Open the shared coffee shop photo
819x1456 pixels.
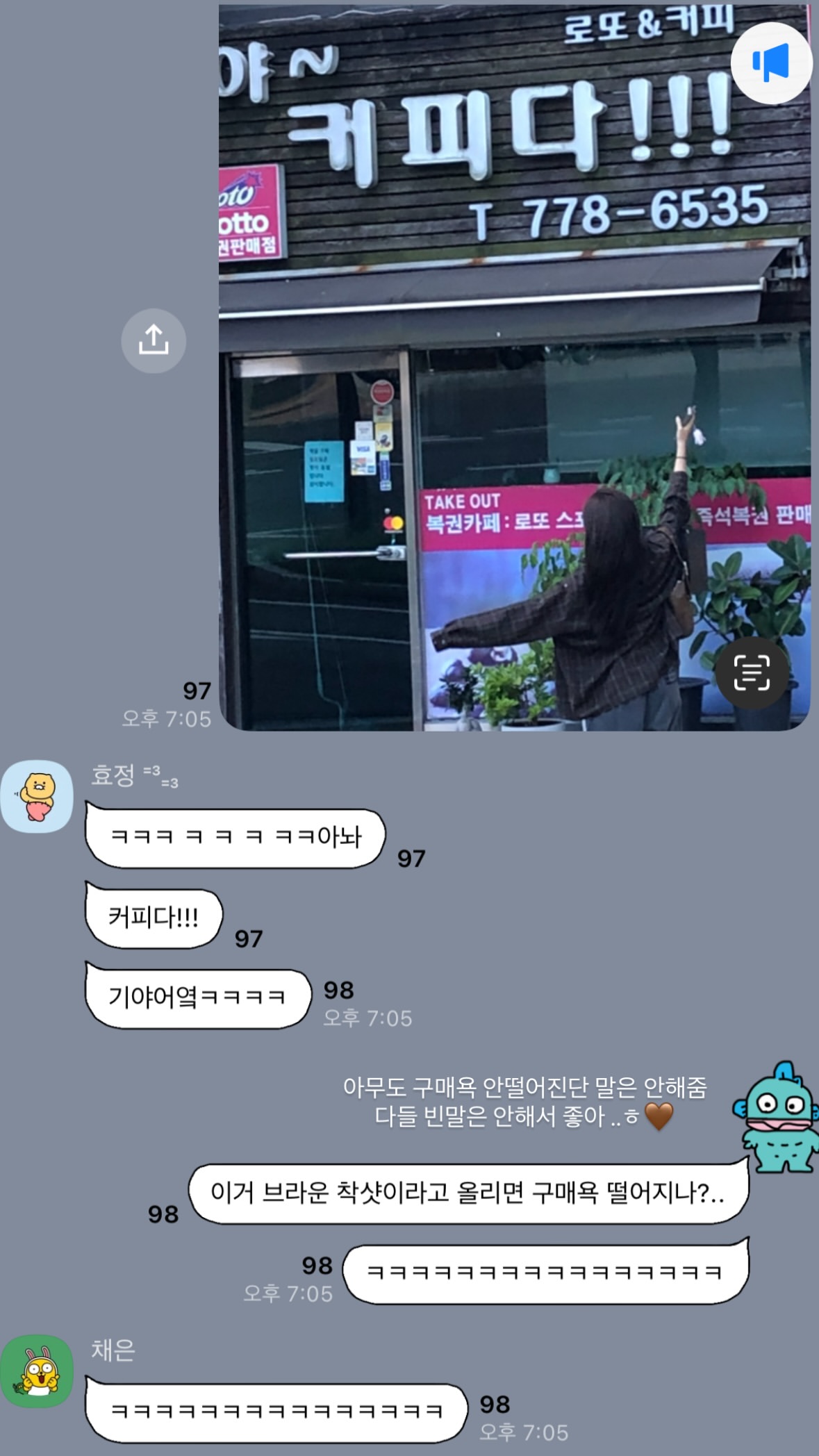514,367
